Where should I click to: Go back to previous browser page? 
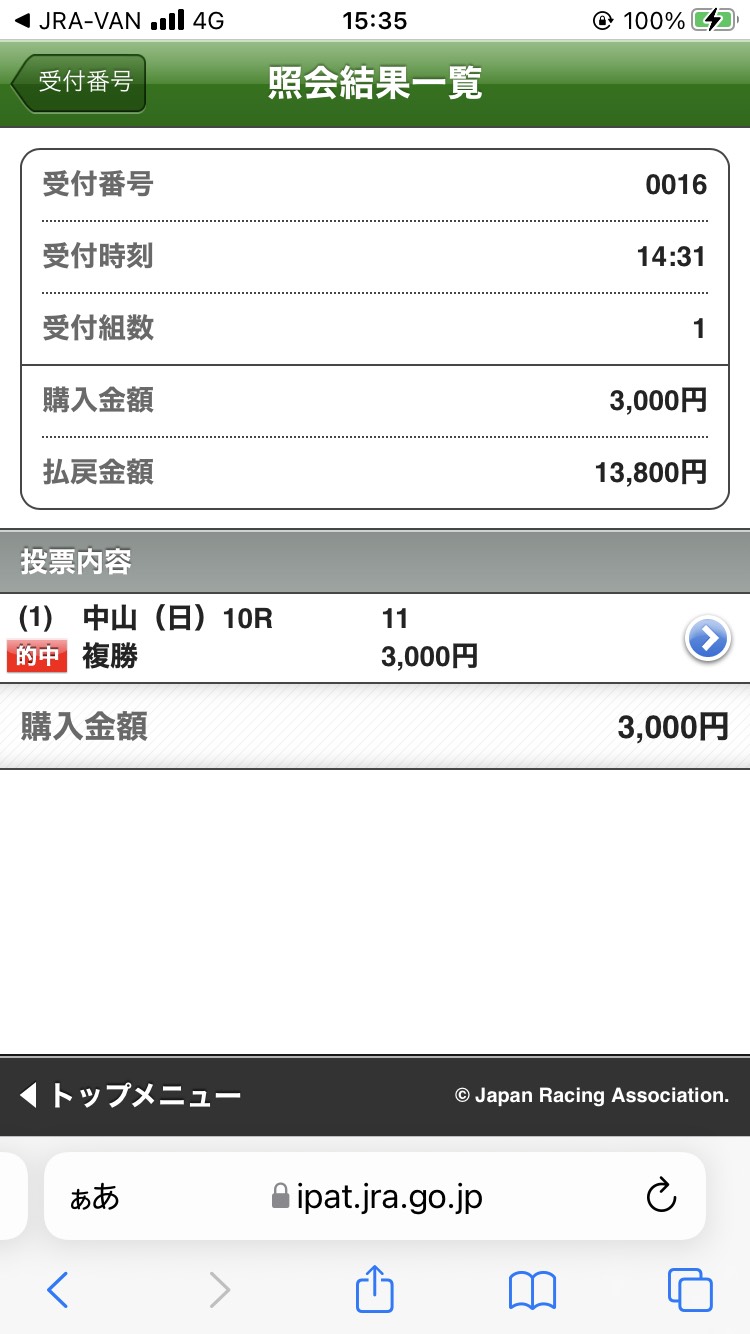tap(58, 1290)
